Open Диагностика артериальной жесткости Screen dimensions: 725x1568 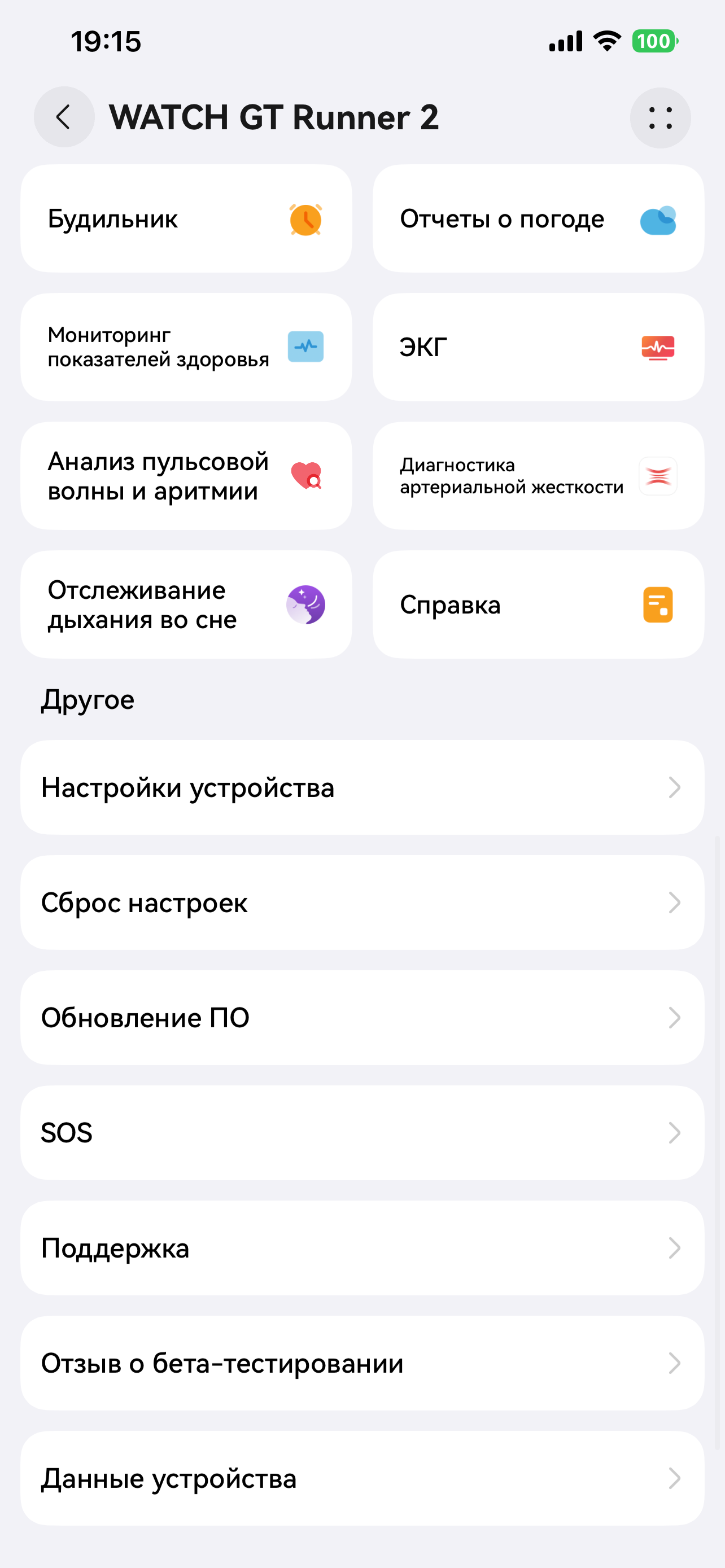[538, 476]
